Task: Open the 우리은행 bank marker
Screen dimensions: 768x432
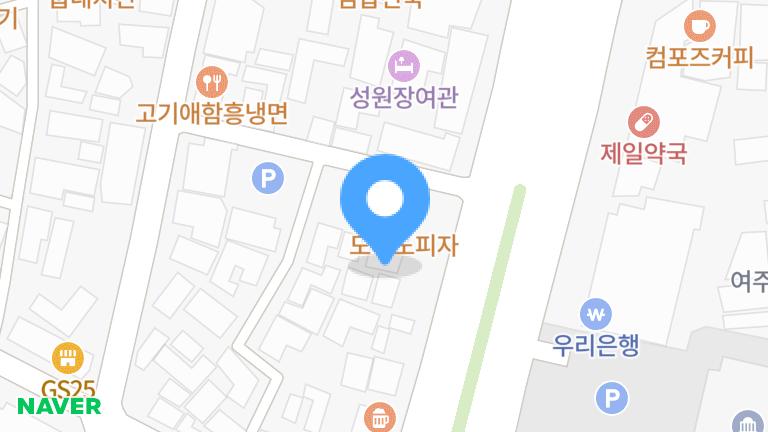Action: click(x=597, y=313)
